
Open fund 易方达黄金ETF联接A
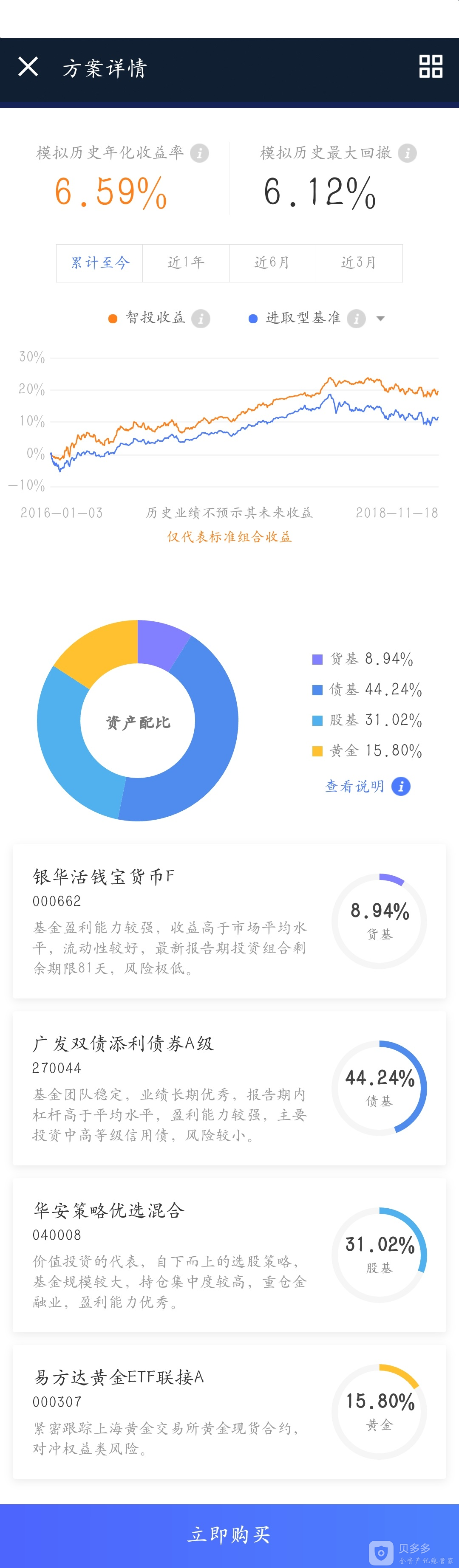(229, 1412)
